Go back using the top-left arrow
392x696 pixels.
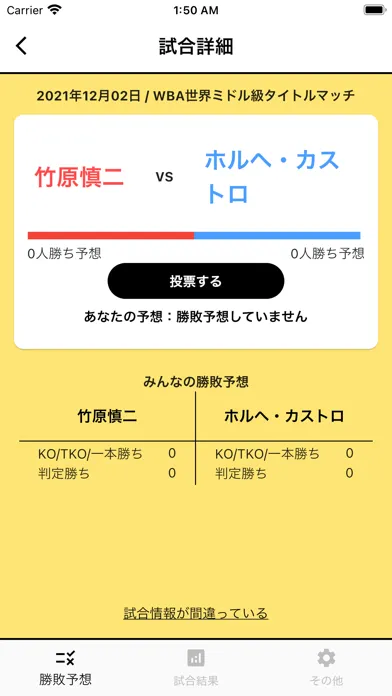coord(21,46)
